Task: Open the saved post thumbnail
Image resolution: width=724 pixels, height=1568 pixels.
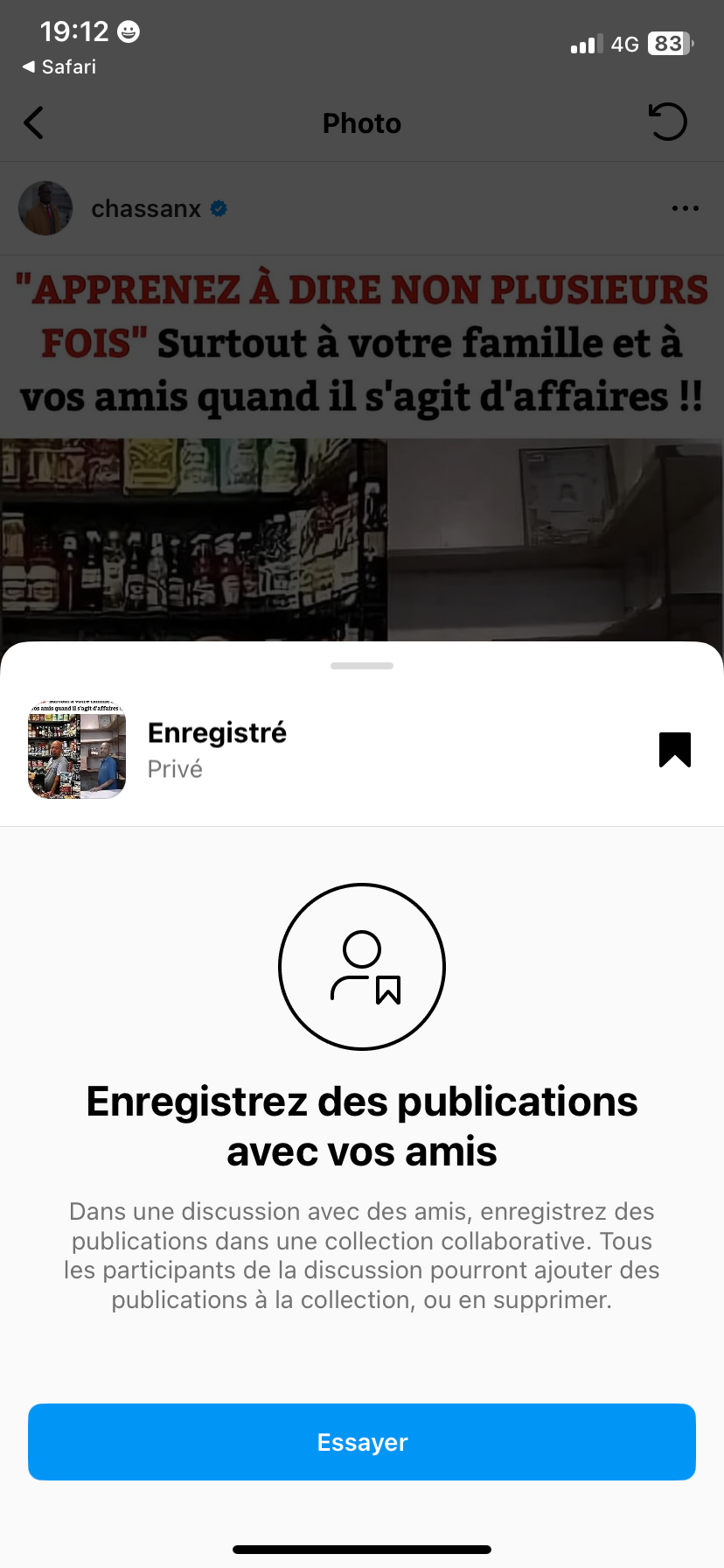Action: pos(77,751)
